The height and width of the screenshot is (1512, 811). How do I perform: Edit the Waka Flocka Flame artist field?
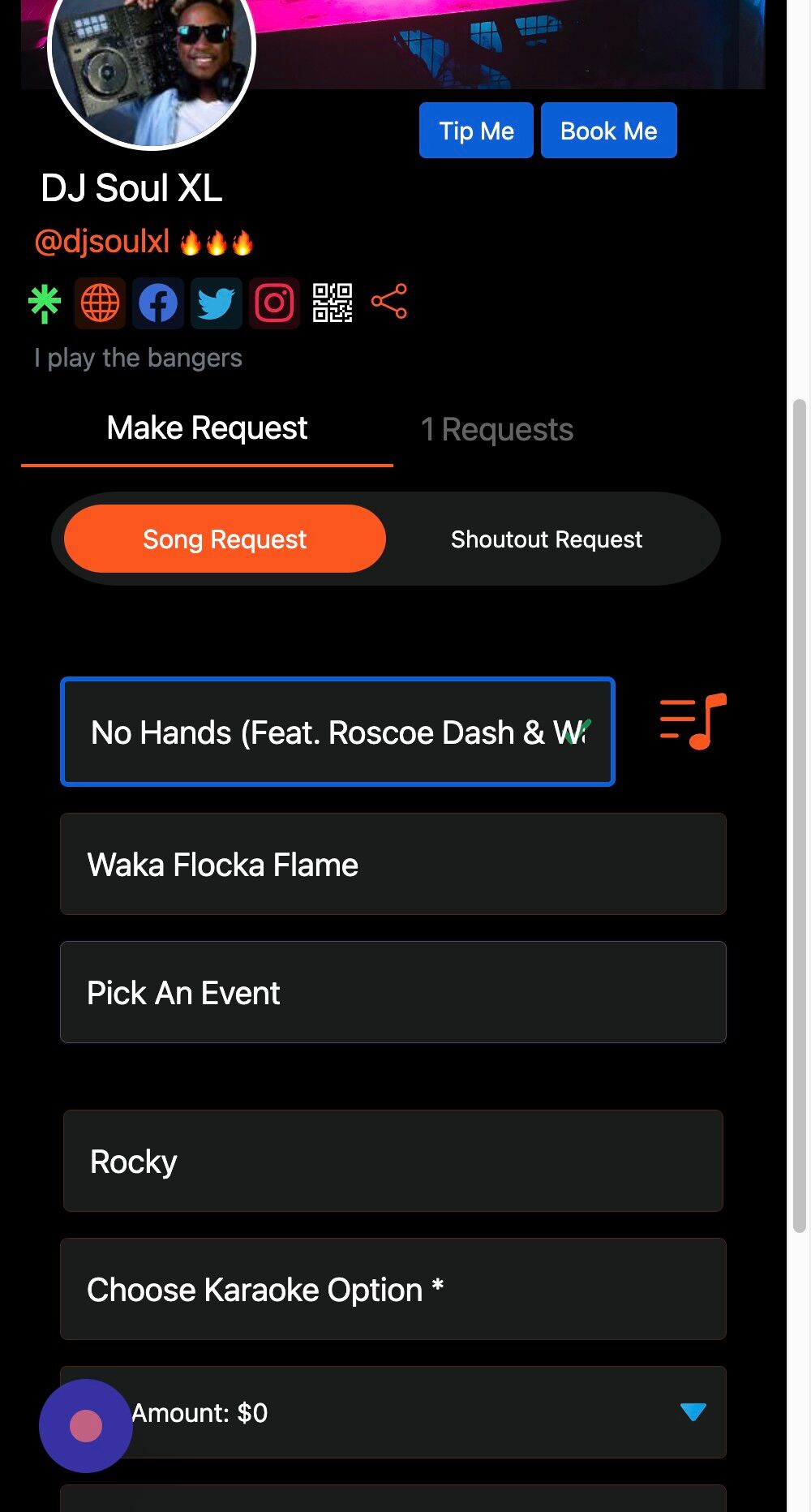pyautogui.click(x=393, y=865)
